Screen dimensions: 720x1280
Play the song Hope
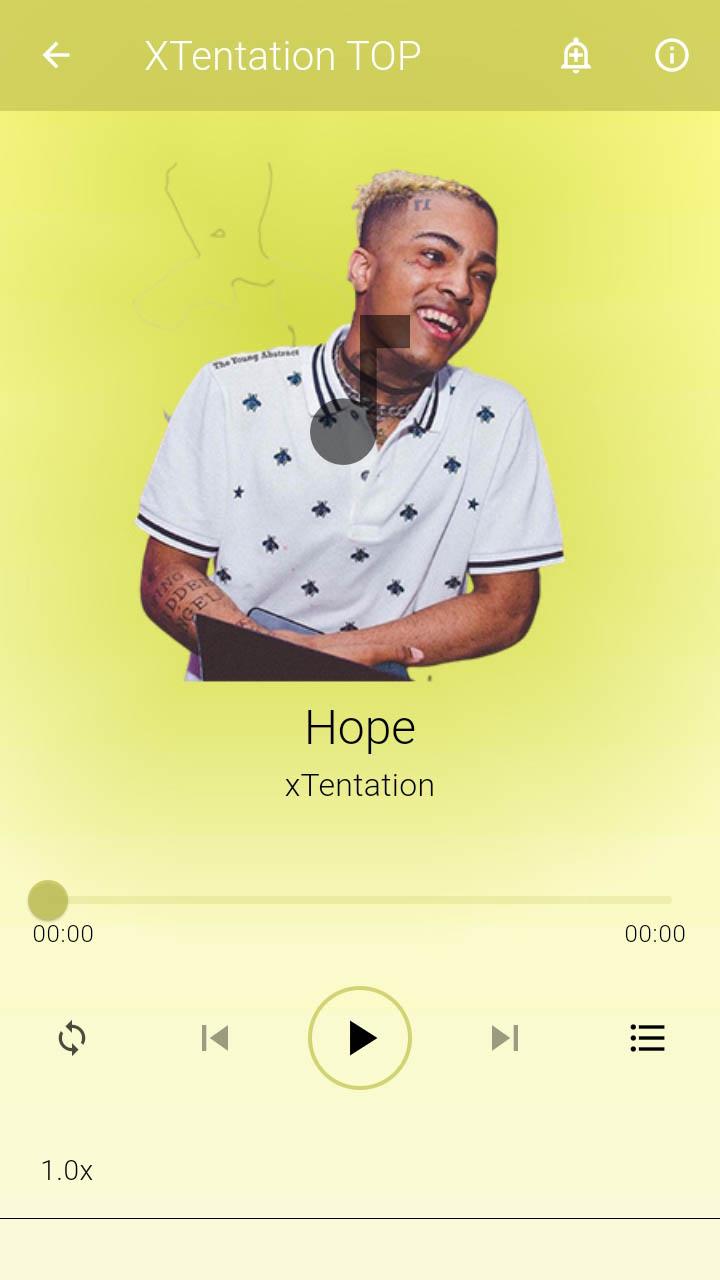[360, 1038]
